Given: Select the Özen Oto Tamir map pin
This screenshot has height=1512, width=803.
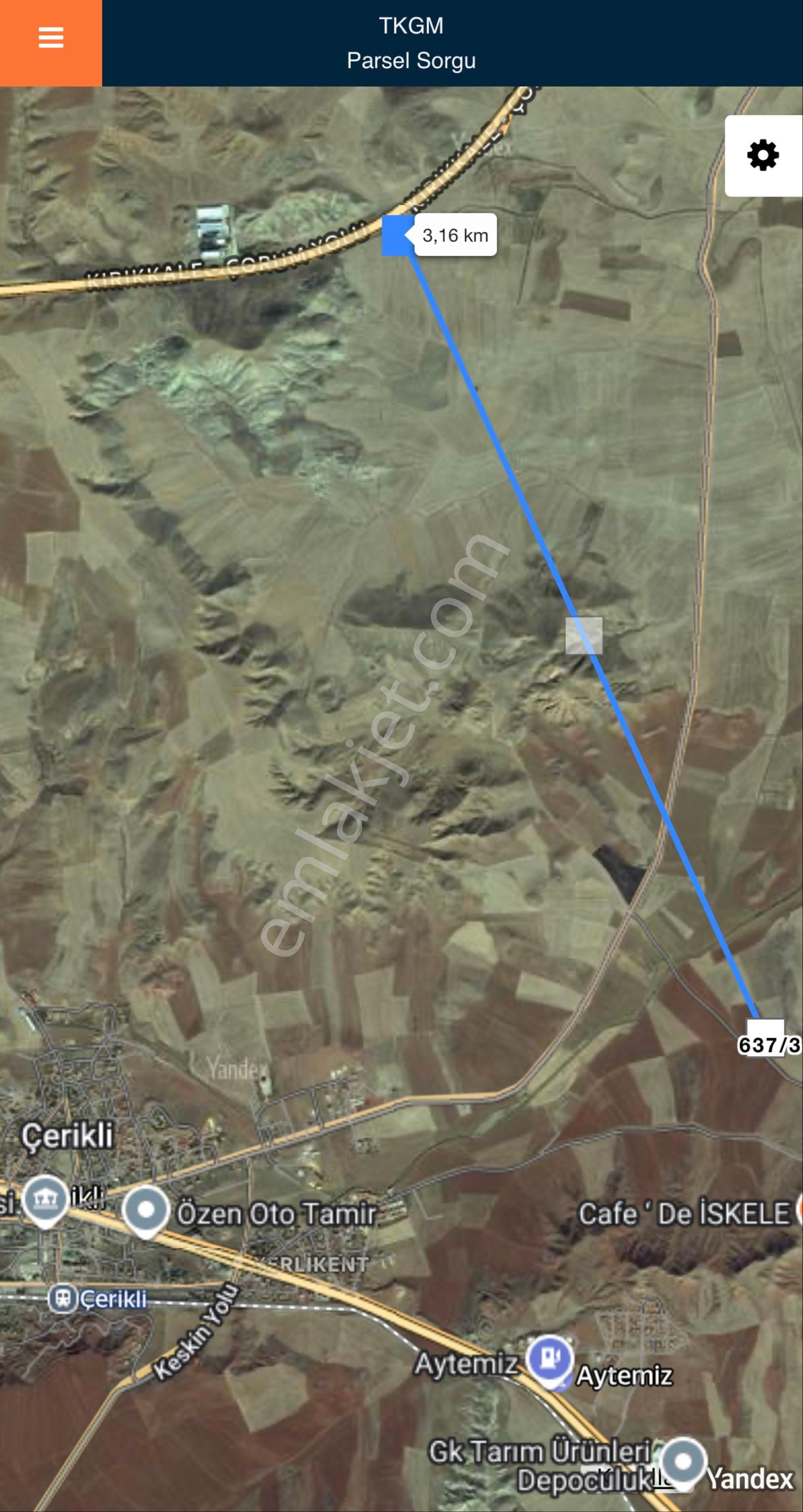Looking at the screenshot, I should pyautogui.click(x=146, y=1210).
